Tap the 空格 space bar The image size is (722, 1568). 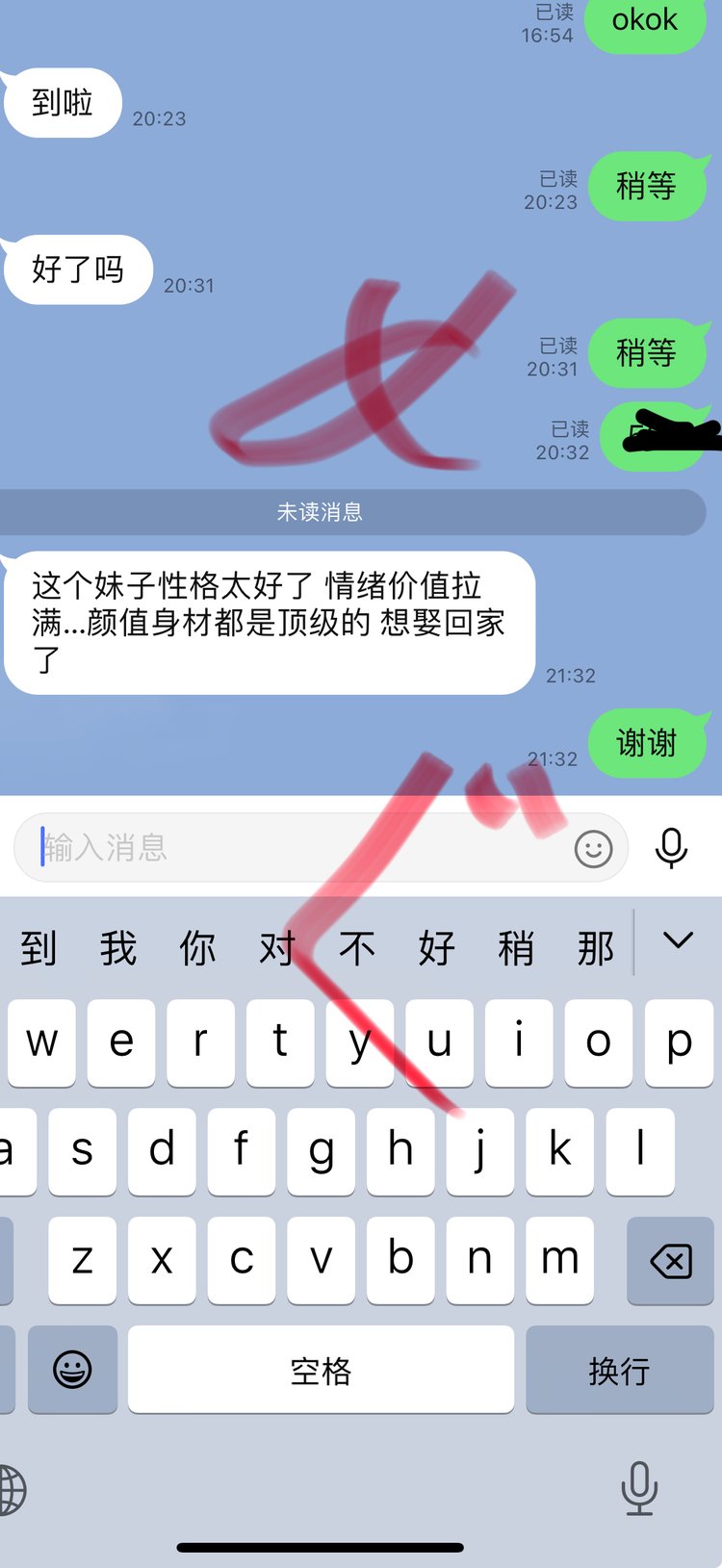tap(321, 1370)
